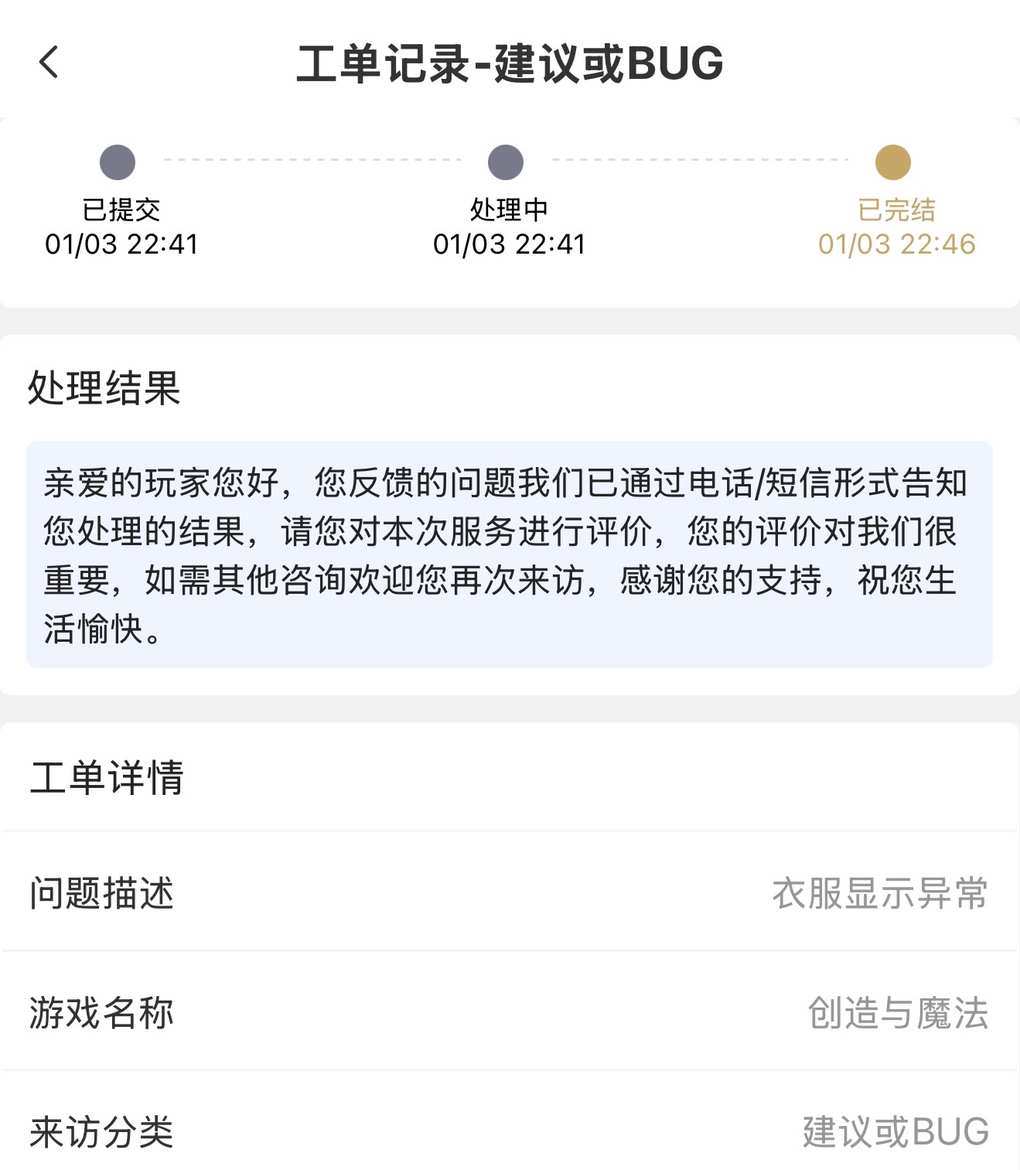
Task: Go back from the 工单记录 page
Action: click(x=49, y=62)
